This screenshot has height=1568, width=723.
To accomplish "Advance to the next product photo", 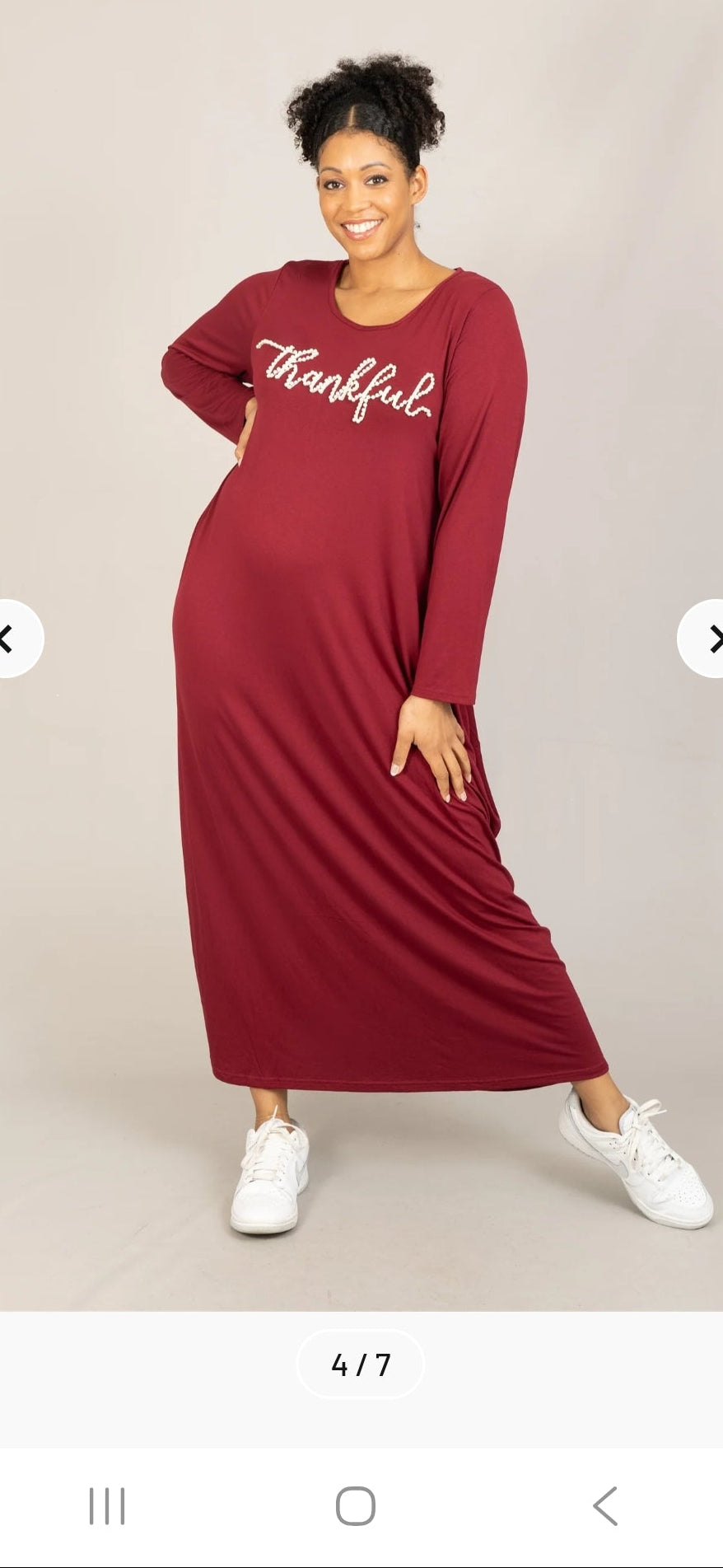I will (x=707, y=639).
